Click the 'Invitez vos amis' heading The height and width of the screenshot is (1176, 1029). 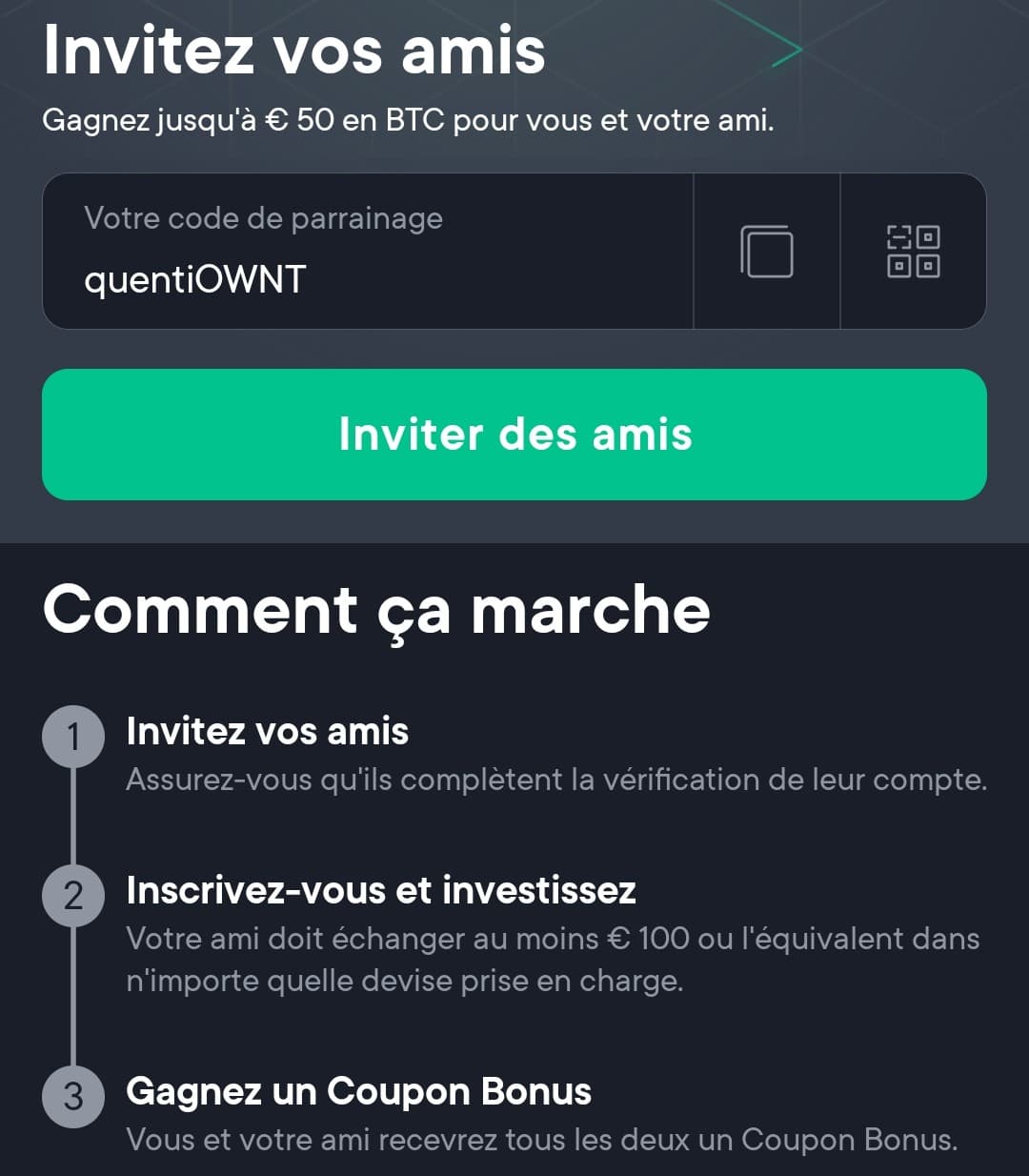pyautogui.click(x=295, y=52)
